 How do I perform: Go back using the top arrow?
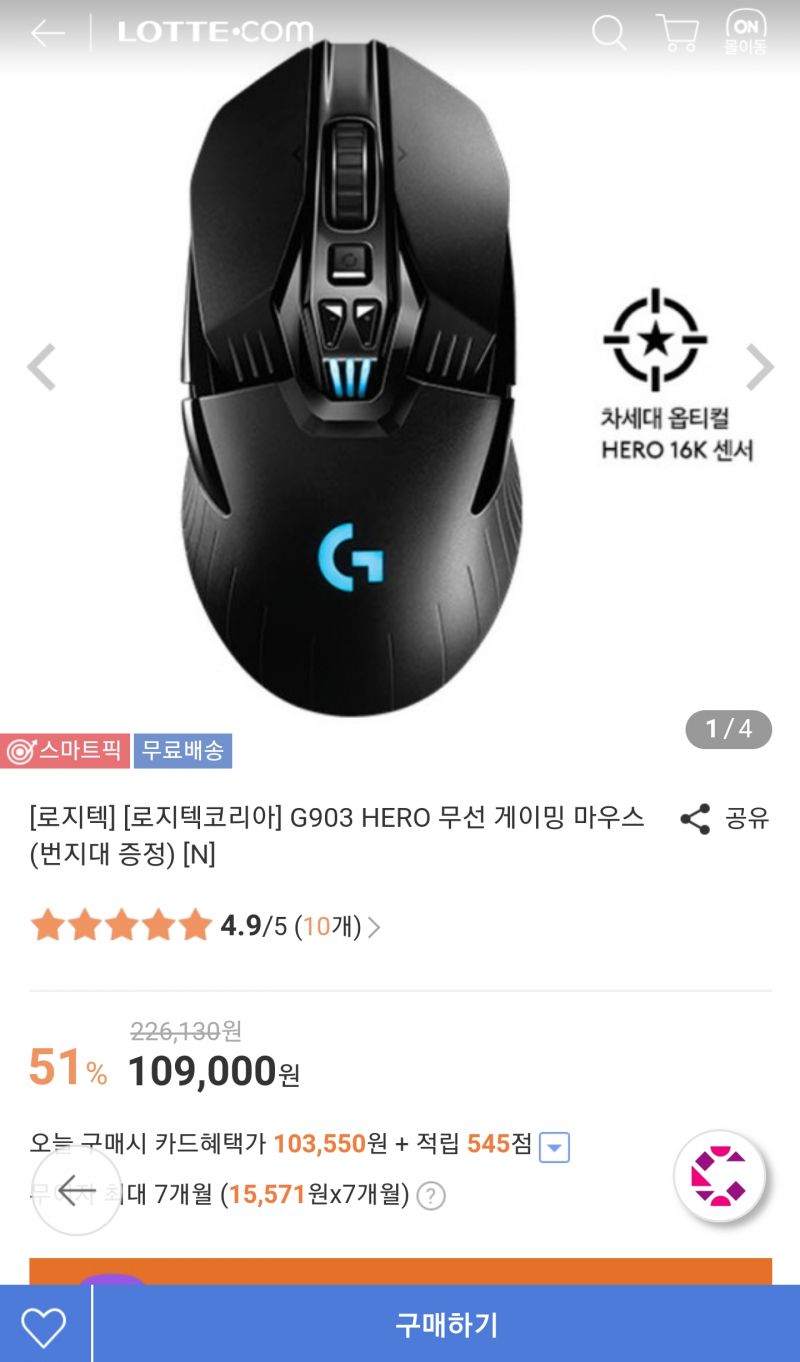pos(47,34)
